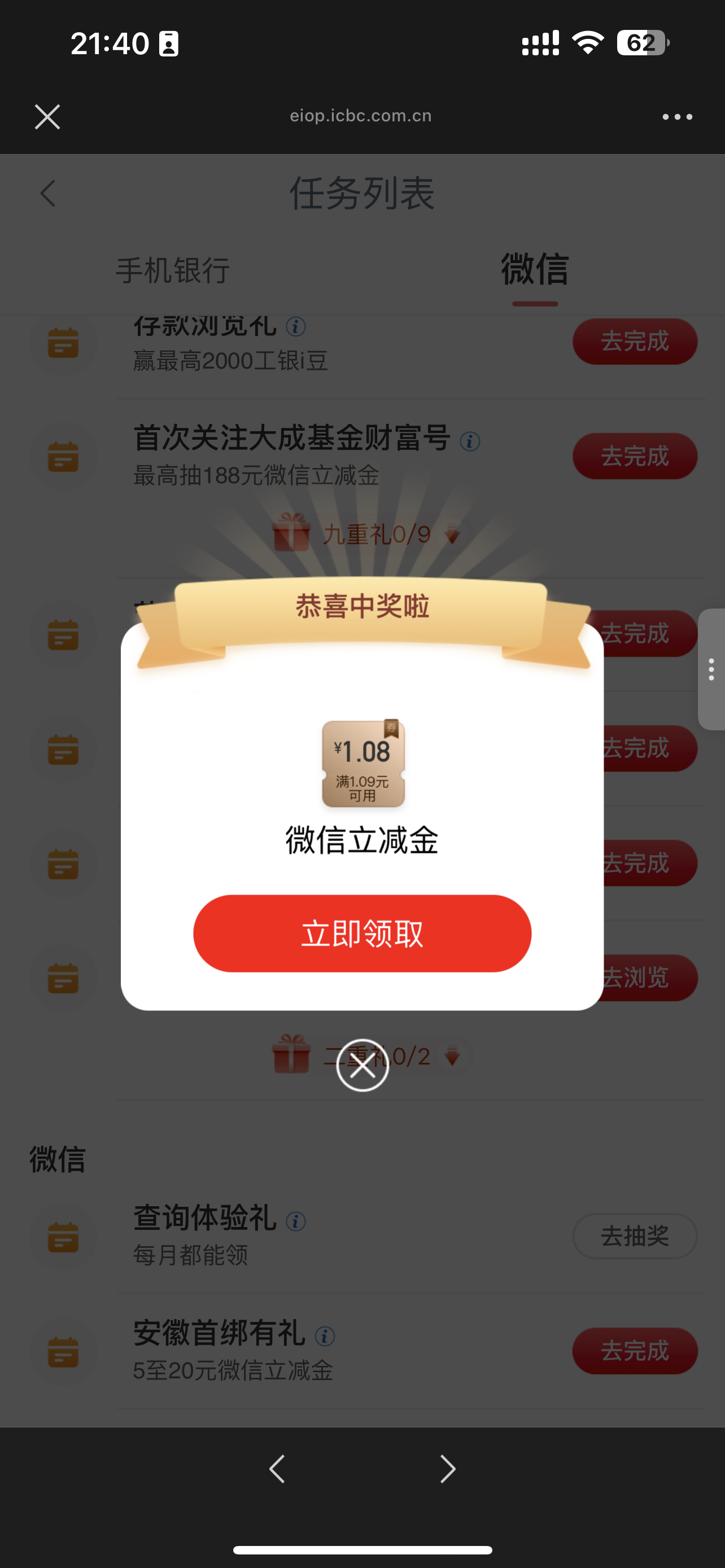
Task: Open the three-dot more options menu
Action: [x=678, y=117]
